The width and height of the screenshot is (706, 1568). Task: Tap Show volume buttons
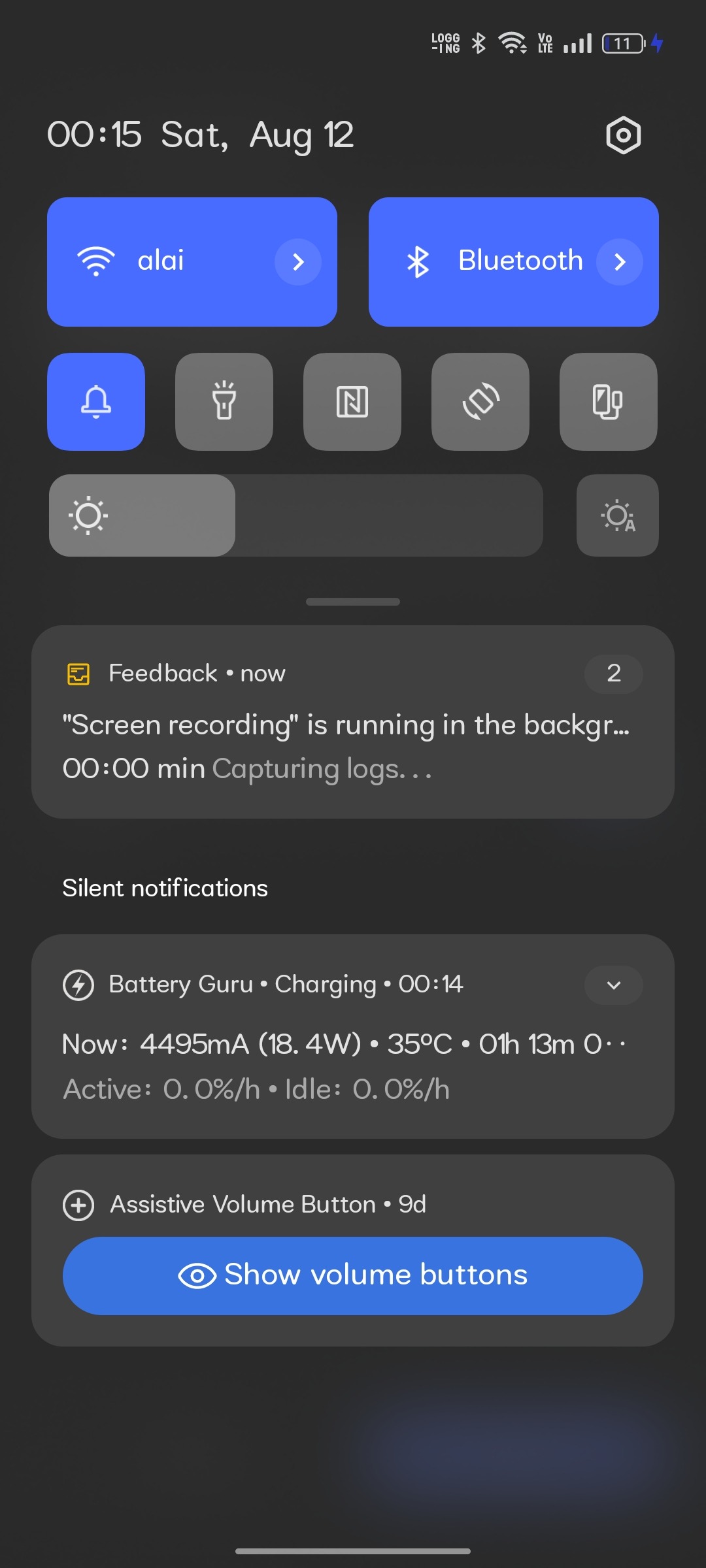(353, 1276)
